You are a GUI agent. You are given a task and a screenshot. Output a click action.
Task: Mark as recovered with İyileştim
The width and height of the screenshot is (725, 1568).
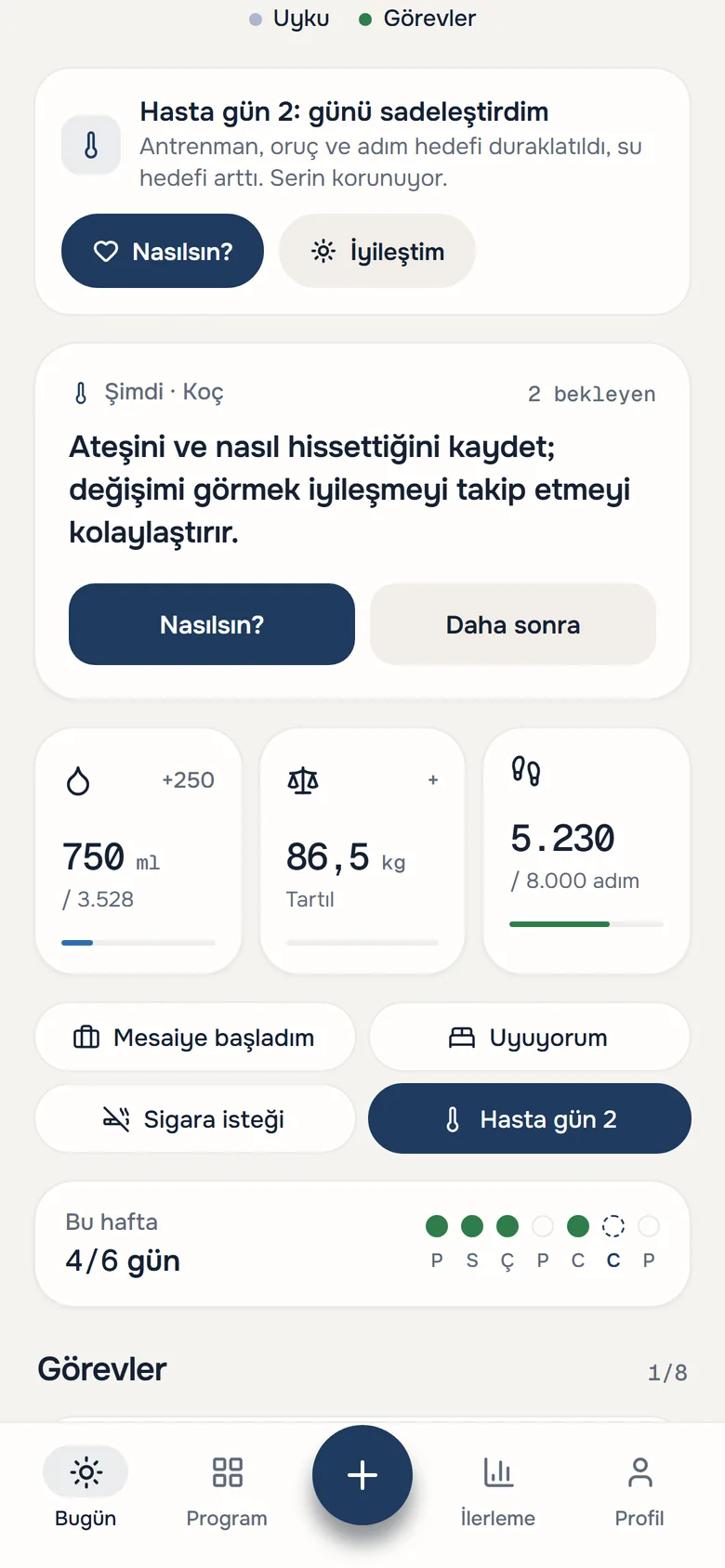click(x=377, y=251)
